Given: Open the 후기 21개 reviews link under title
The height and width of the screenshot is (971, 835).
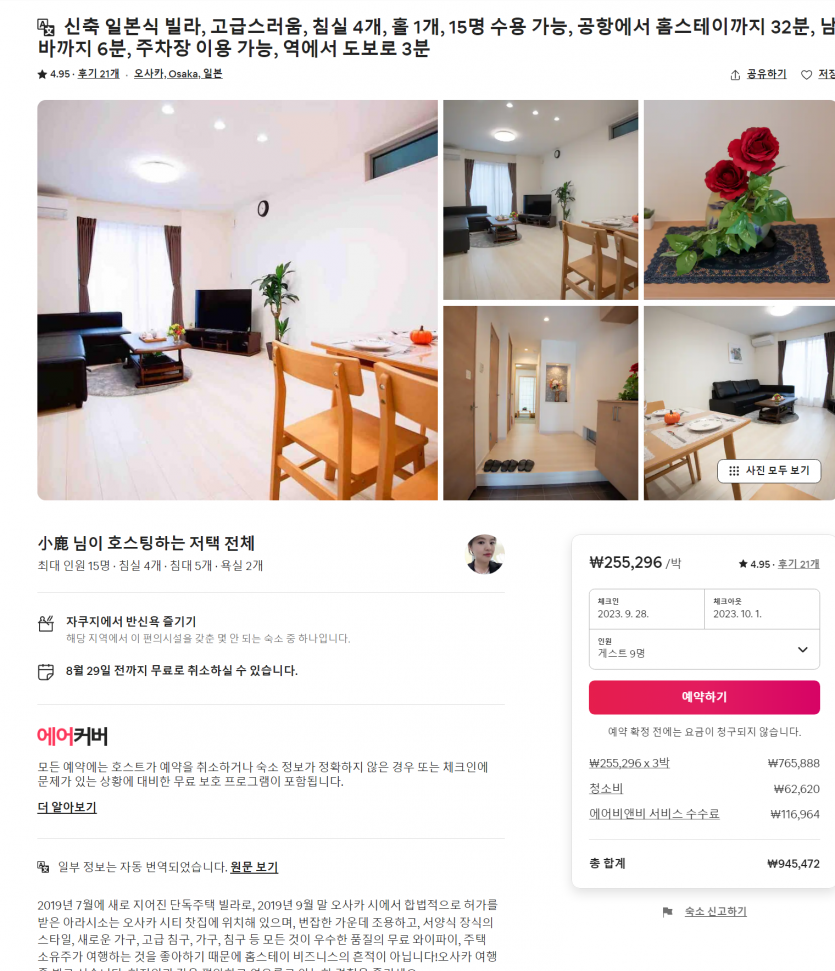Looking at the screenshot, I should coord(98,74).
